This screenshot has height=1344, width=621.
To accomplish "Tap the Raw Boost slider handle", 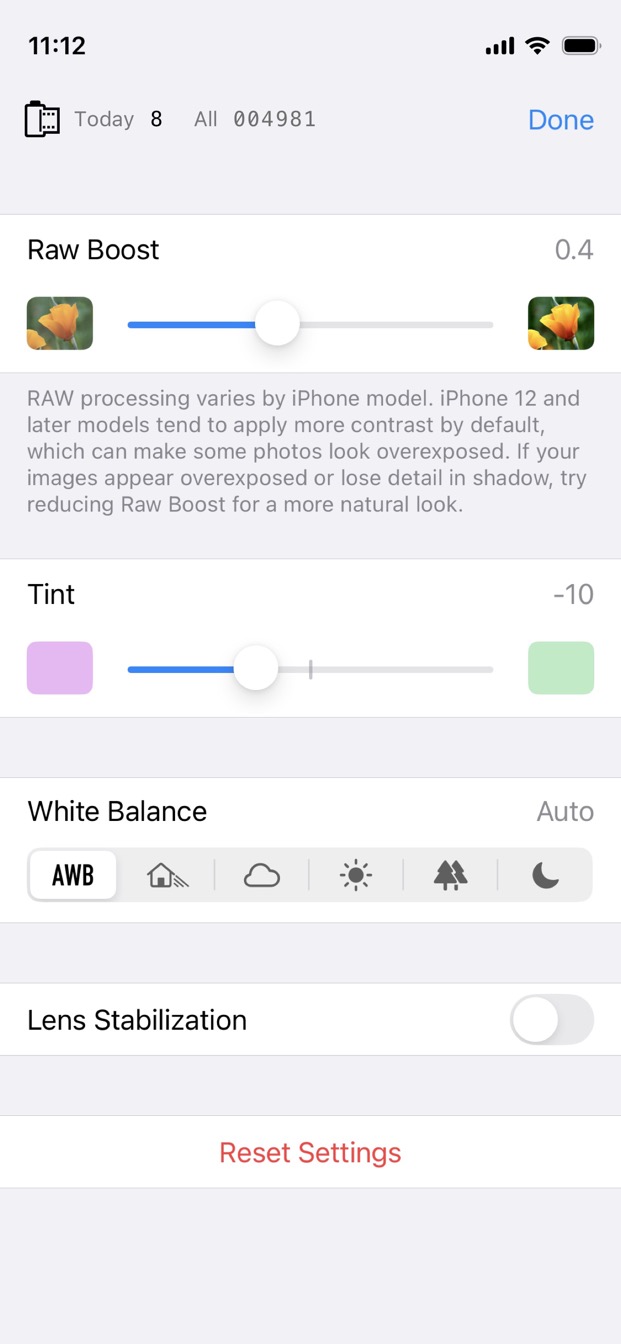I will pyautogui.click(x=277, y=324).
